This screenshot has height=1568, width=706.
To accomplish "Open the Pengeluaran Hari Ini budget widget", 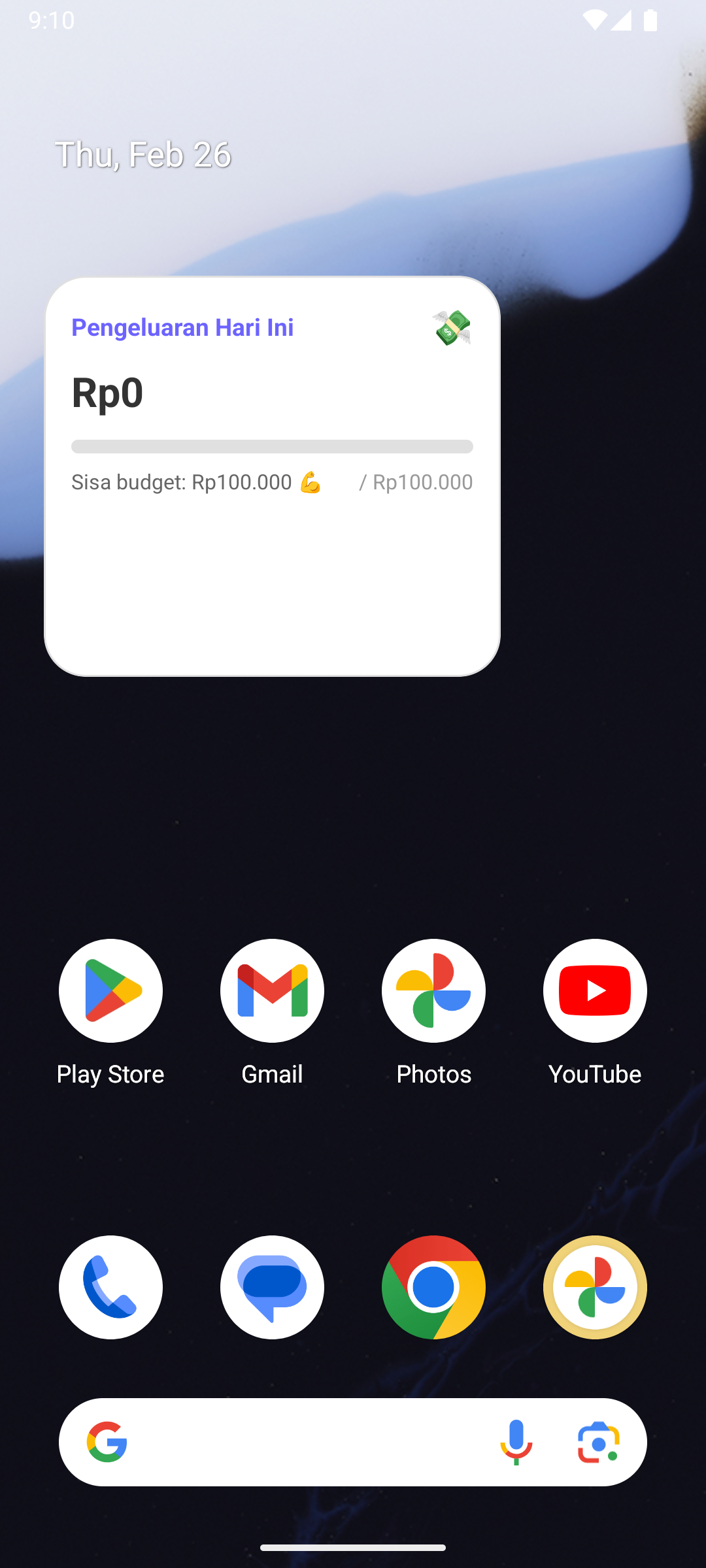I will tap(272, 476).
